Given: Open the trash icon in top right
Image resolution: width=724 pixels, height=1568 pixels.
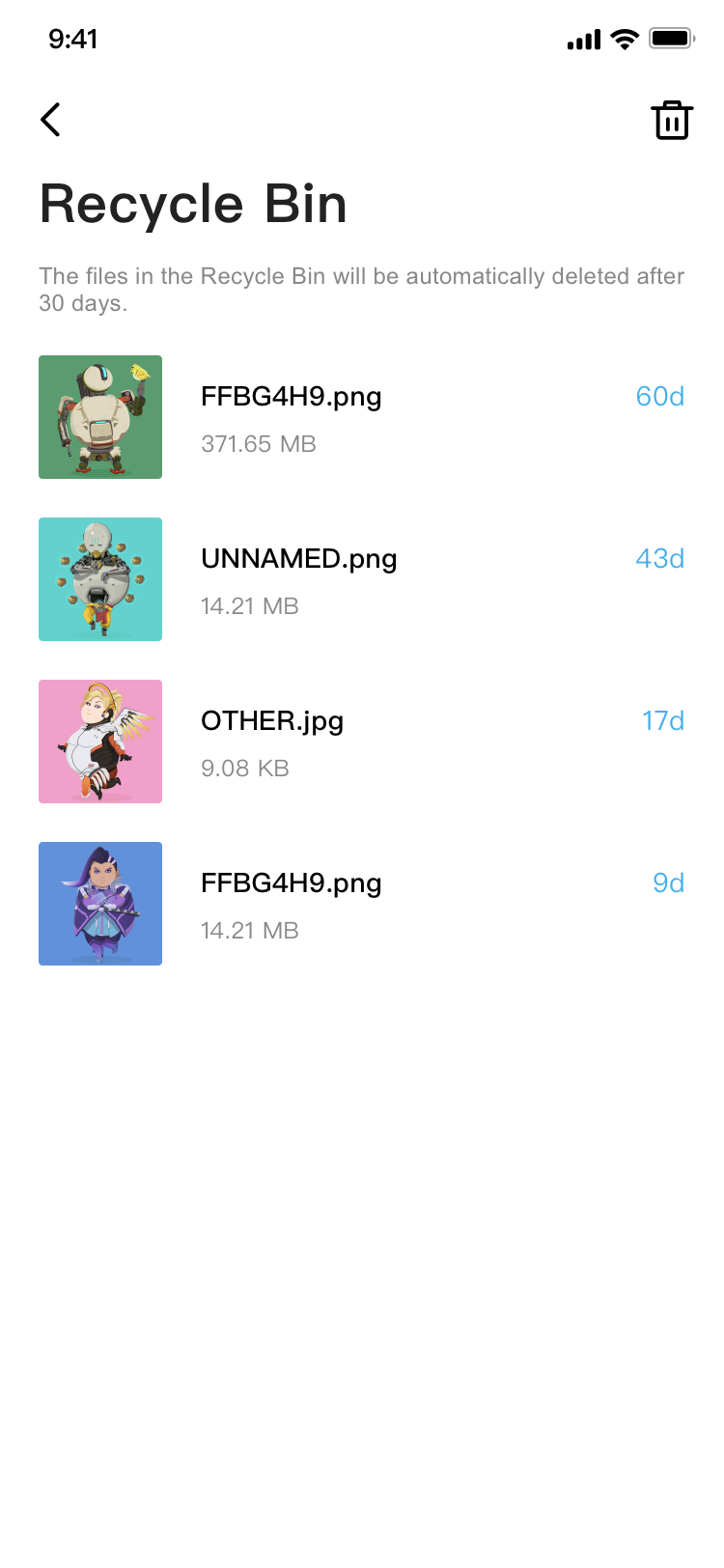Looking at the screenshot, I should tap(673, 120).
